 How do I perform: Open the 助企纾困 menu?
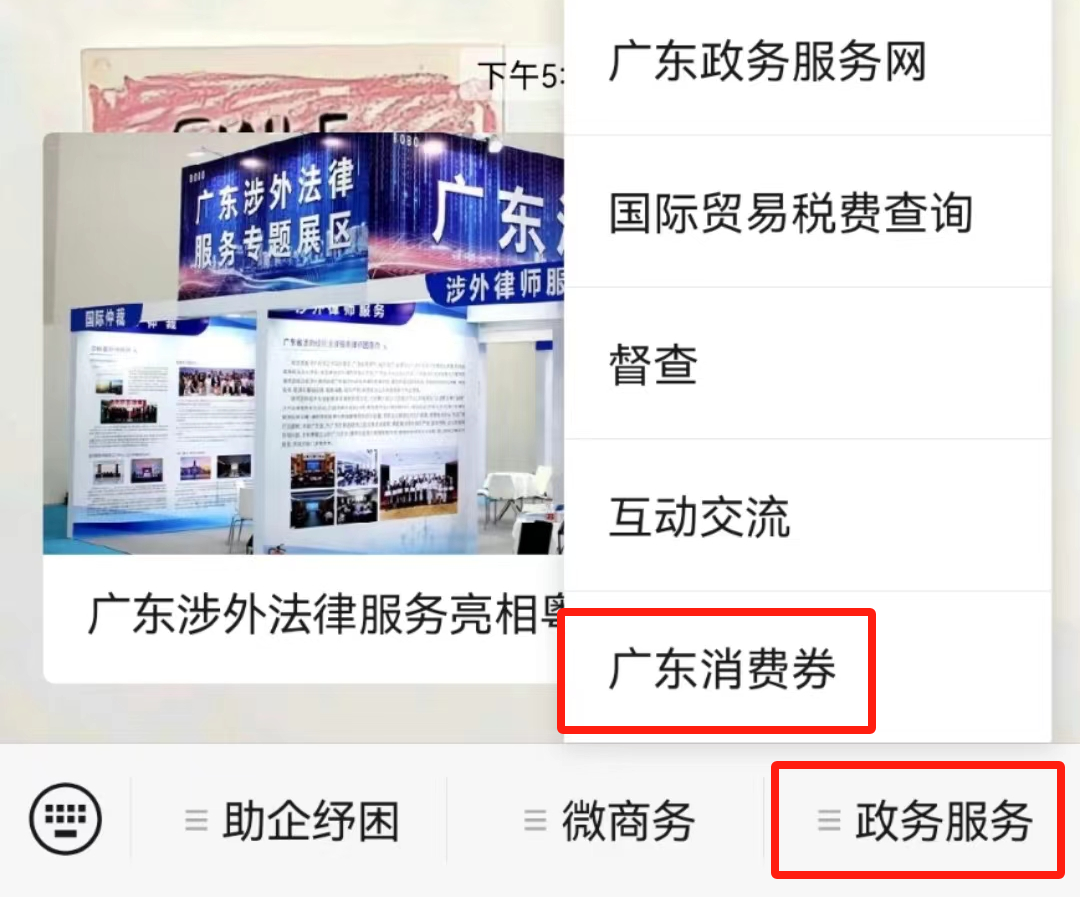[291, 822]
